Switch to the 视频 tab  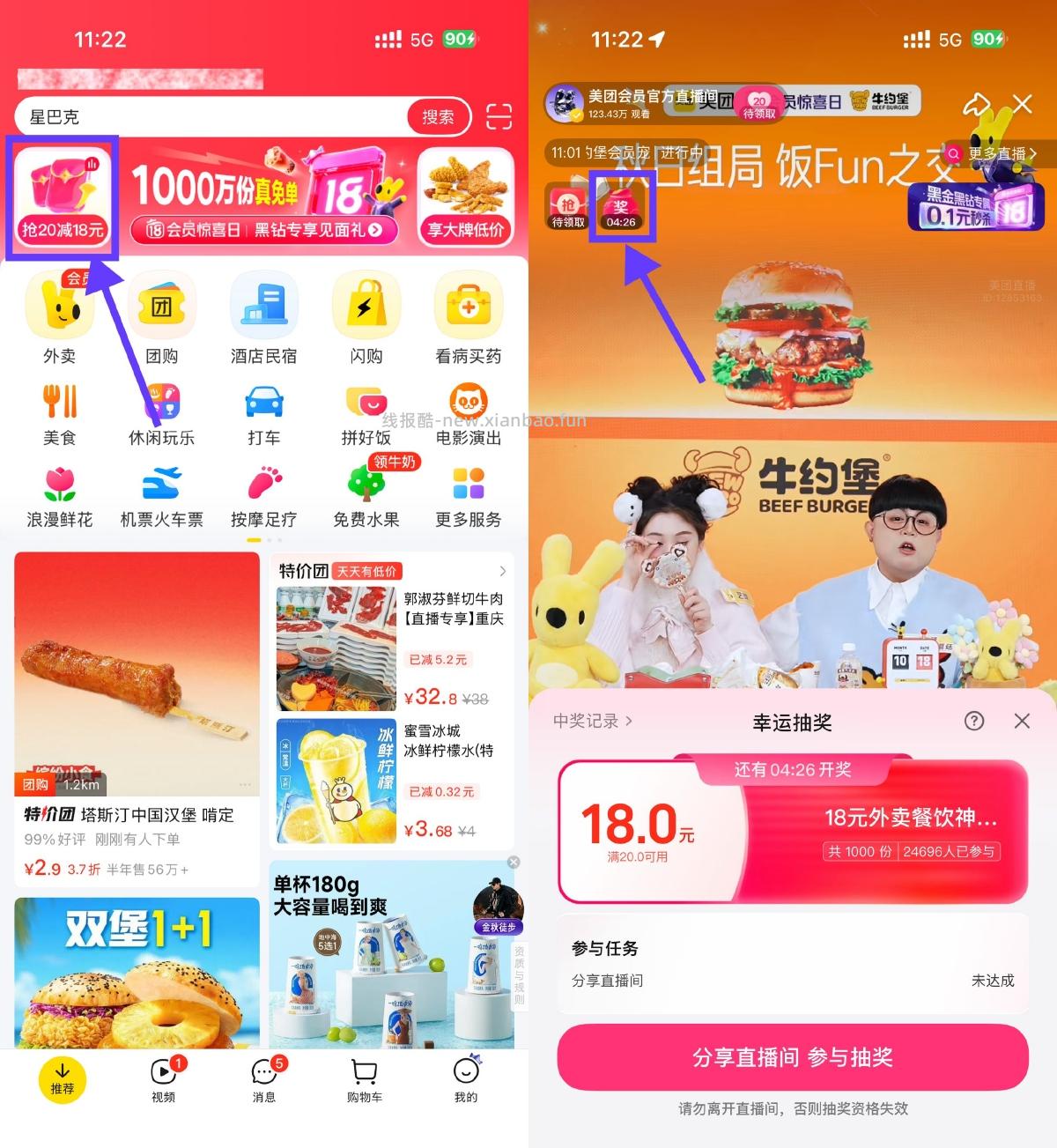pos(163,1079)
